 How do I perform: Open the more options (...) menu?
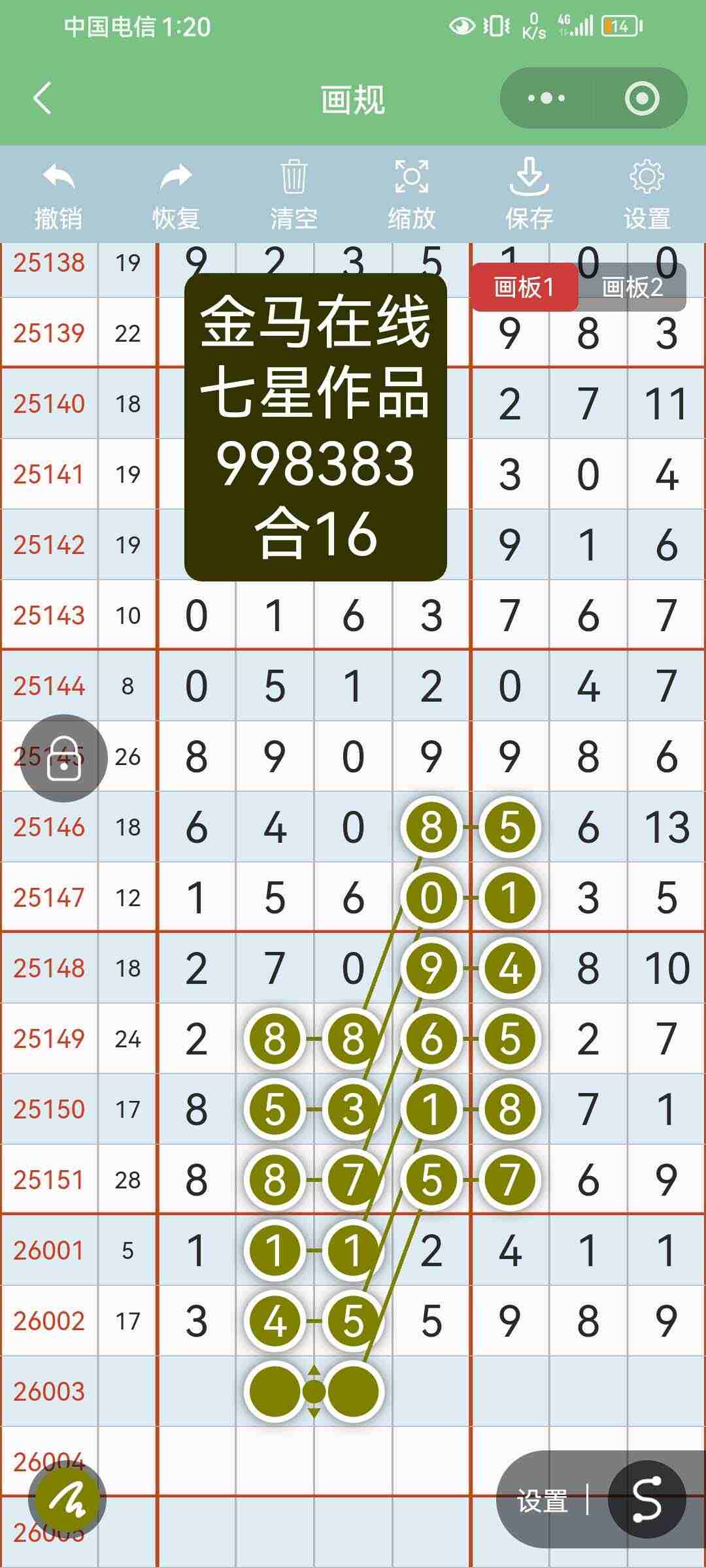point(546,98)
